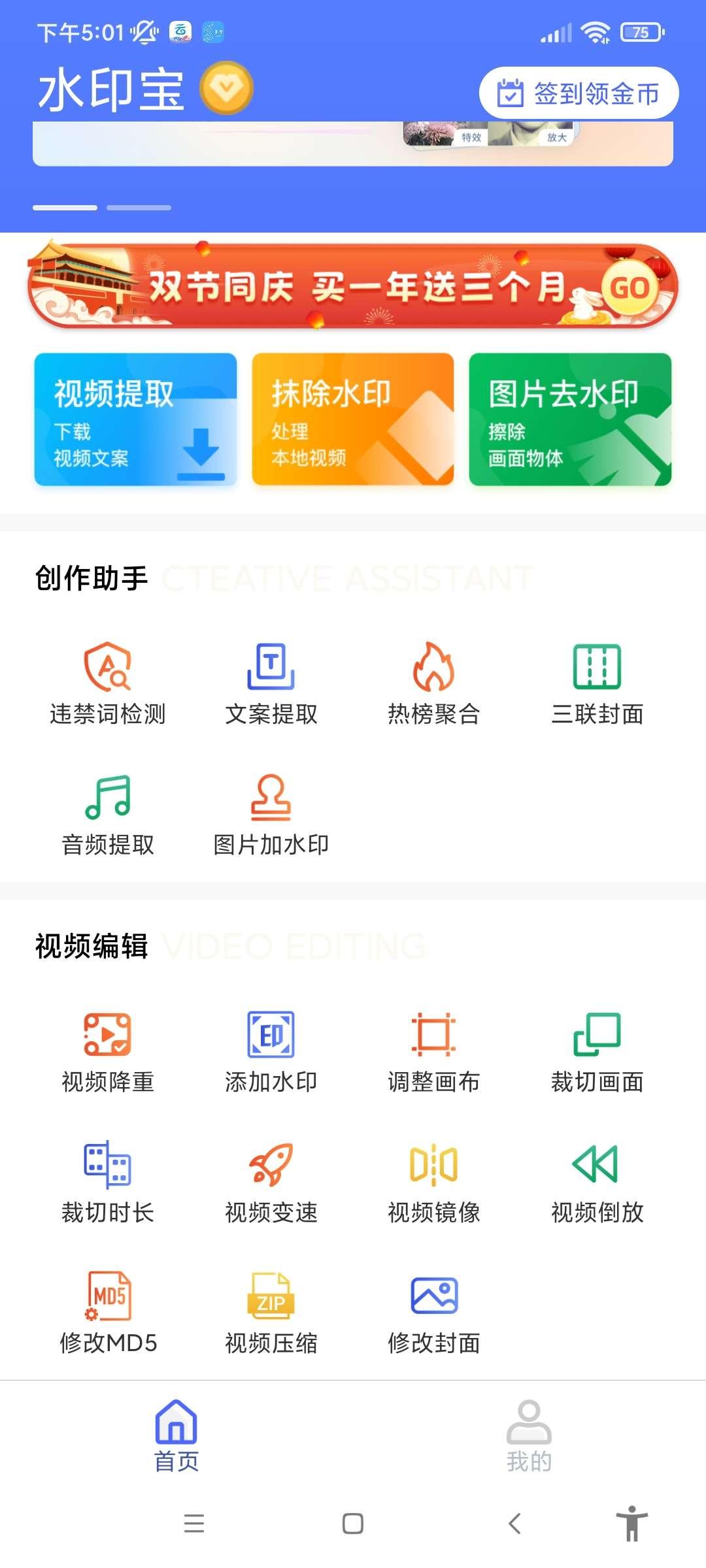Open the 视频提取 video extraction card
The width and height of the screenshot is (706, 1568).
point(135,420)
